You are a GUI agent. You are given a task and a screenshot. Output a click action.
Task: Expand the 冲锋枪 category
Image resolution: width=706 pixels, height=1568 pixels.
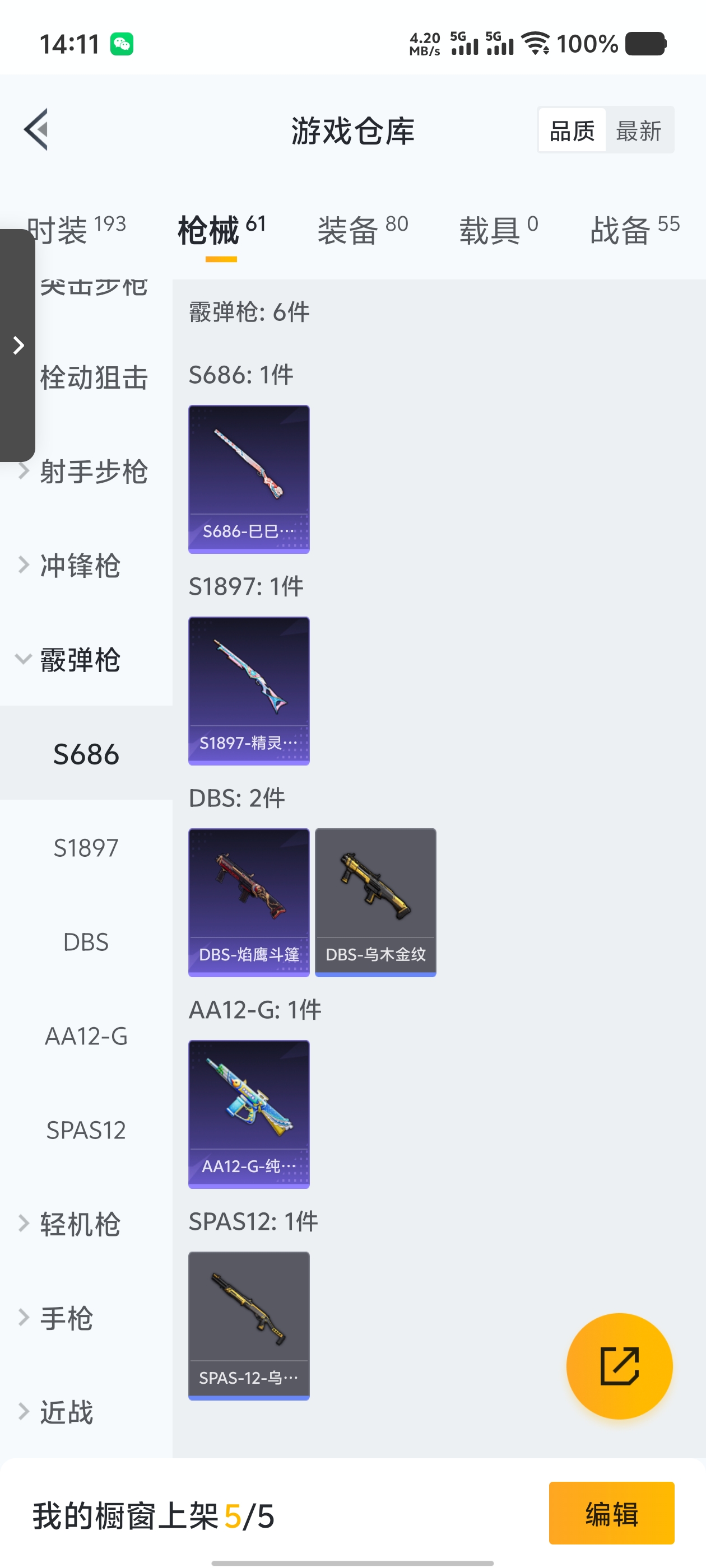pos(79,566)
